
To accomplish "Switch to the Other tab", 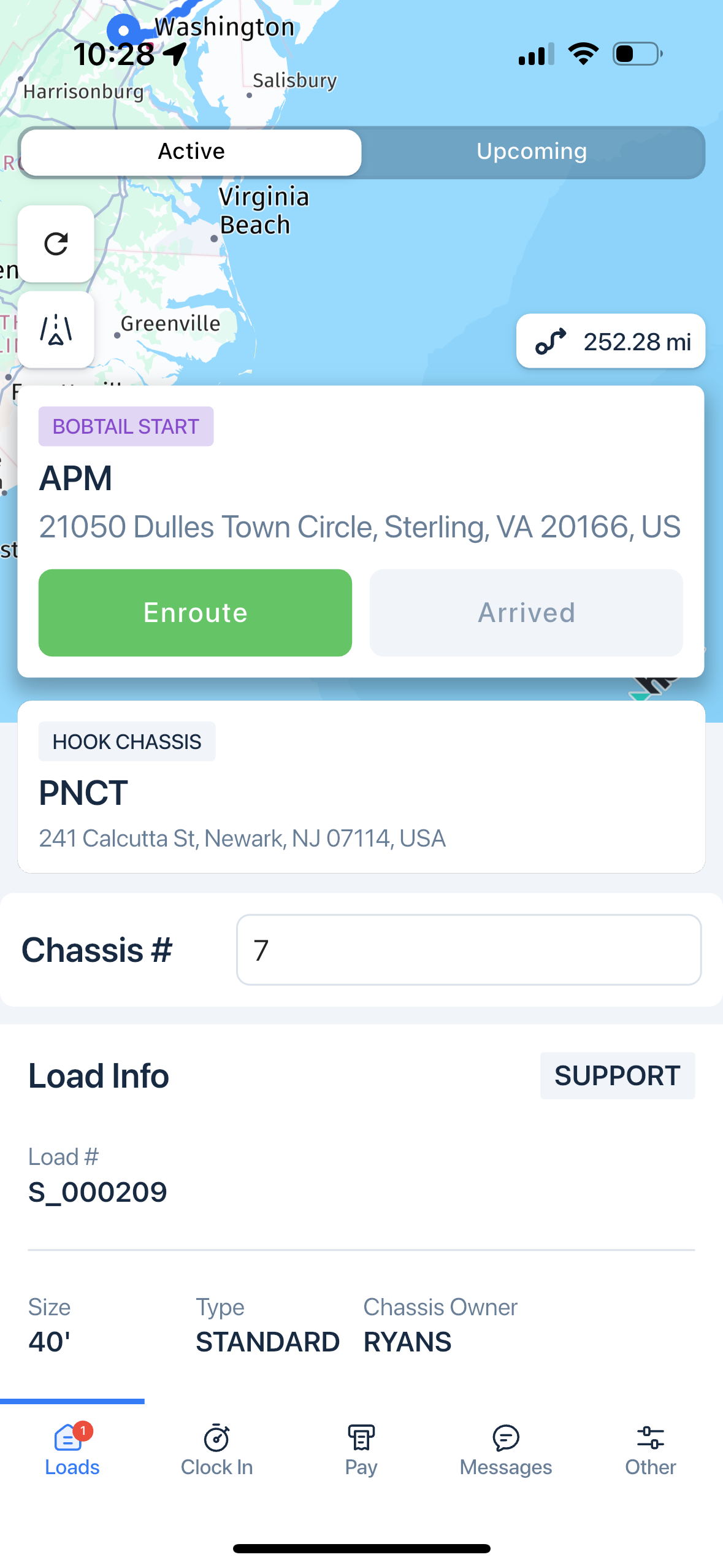I will (x=650, y=1450).
